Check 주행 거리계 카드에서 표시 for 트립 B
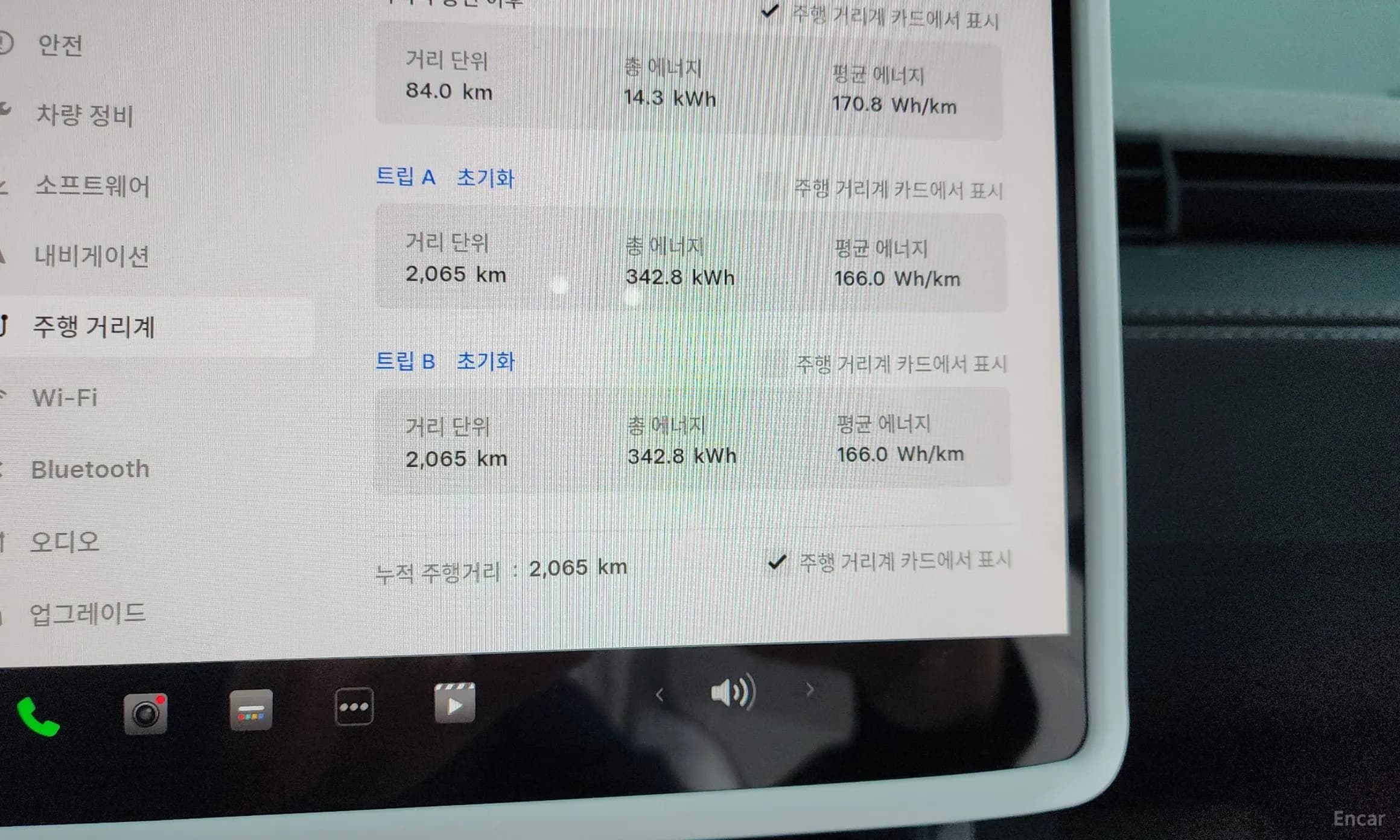Viewport: 1400px width, 840px height. [776, 363]
